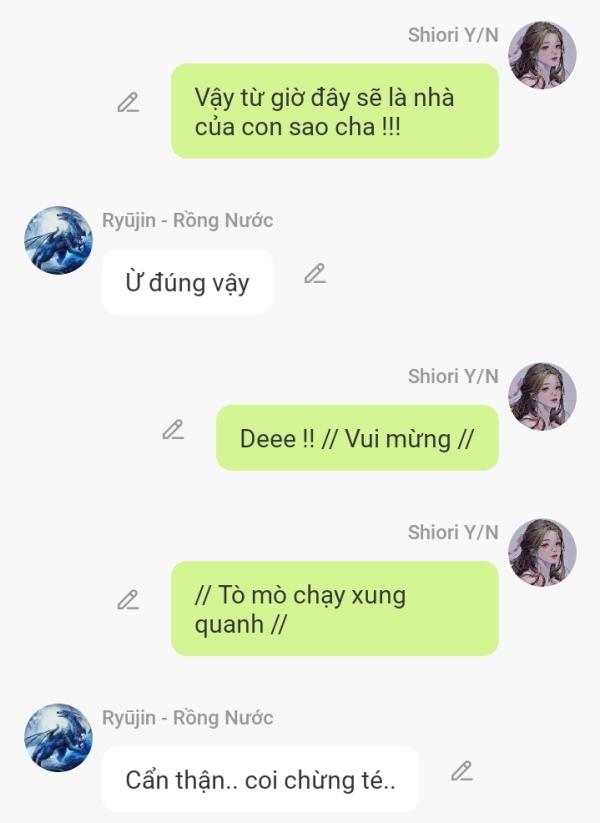Image resolution: width=600 pixels, height=823 pixels.
Task: Edit the "Tò mò chạy xung quanh" message
Action: tap(128, 600)
